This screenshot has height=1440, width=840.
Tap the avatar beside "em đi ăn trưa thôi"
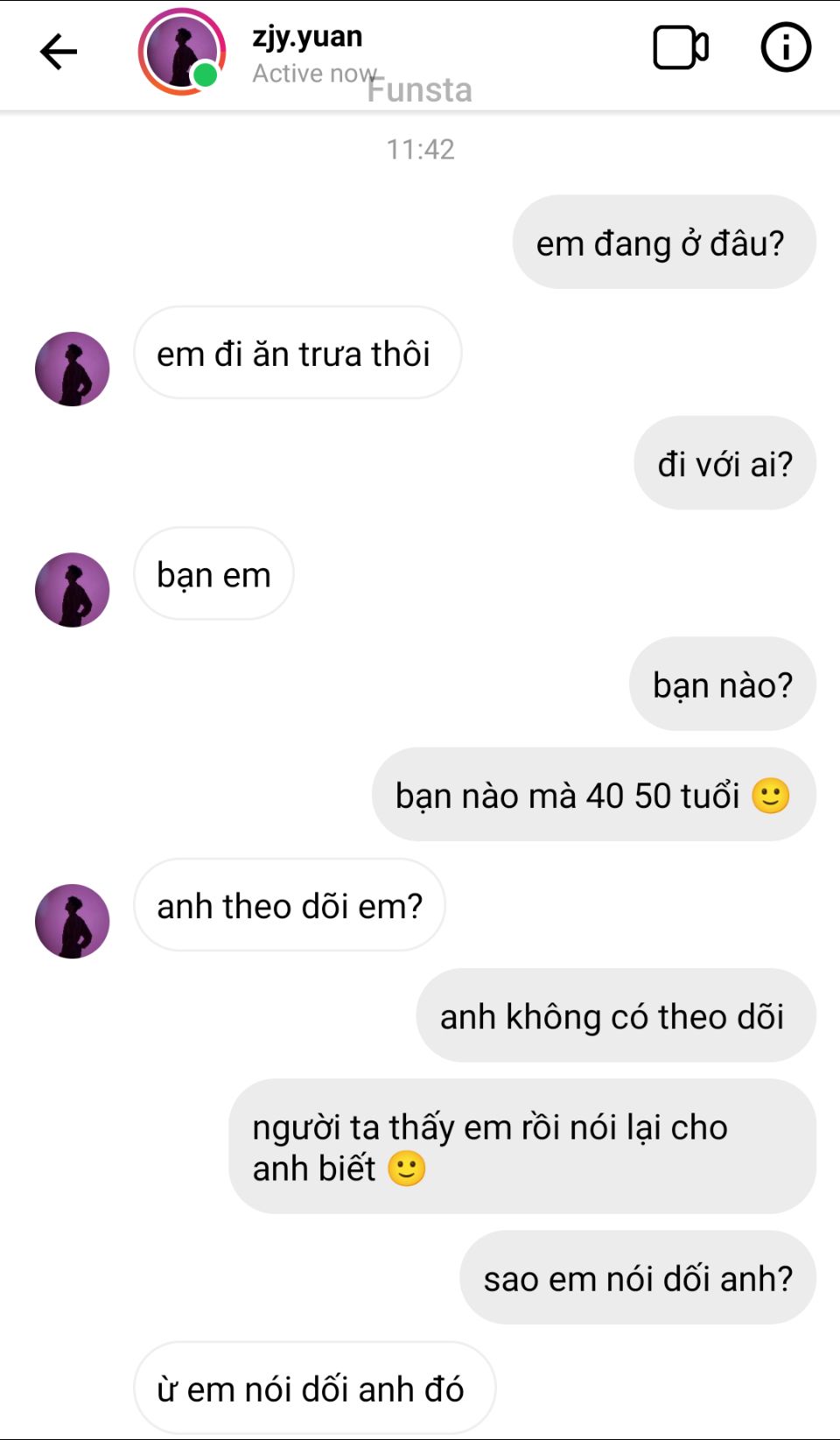click(73, 369)
